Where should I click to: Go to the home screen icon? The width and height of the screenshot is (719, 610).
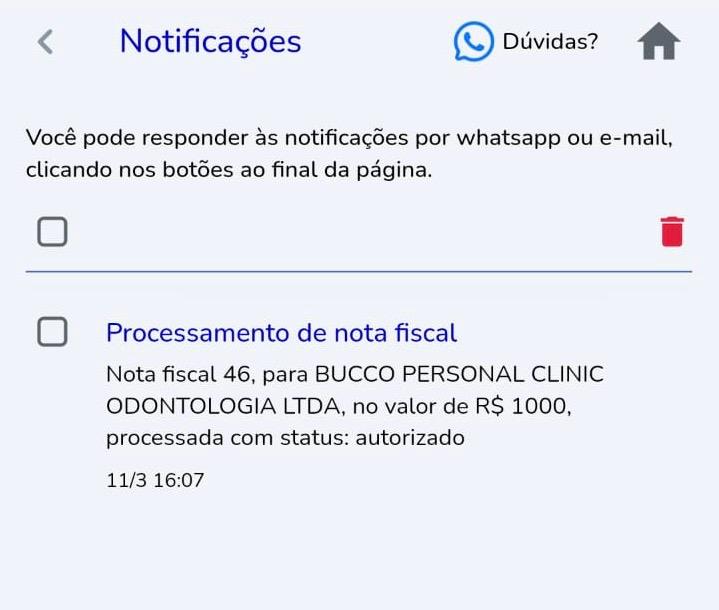point(658,42)
